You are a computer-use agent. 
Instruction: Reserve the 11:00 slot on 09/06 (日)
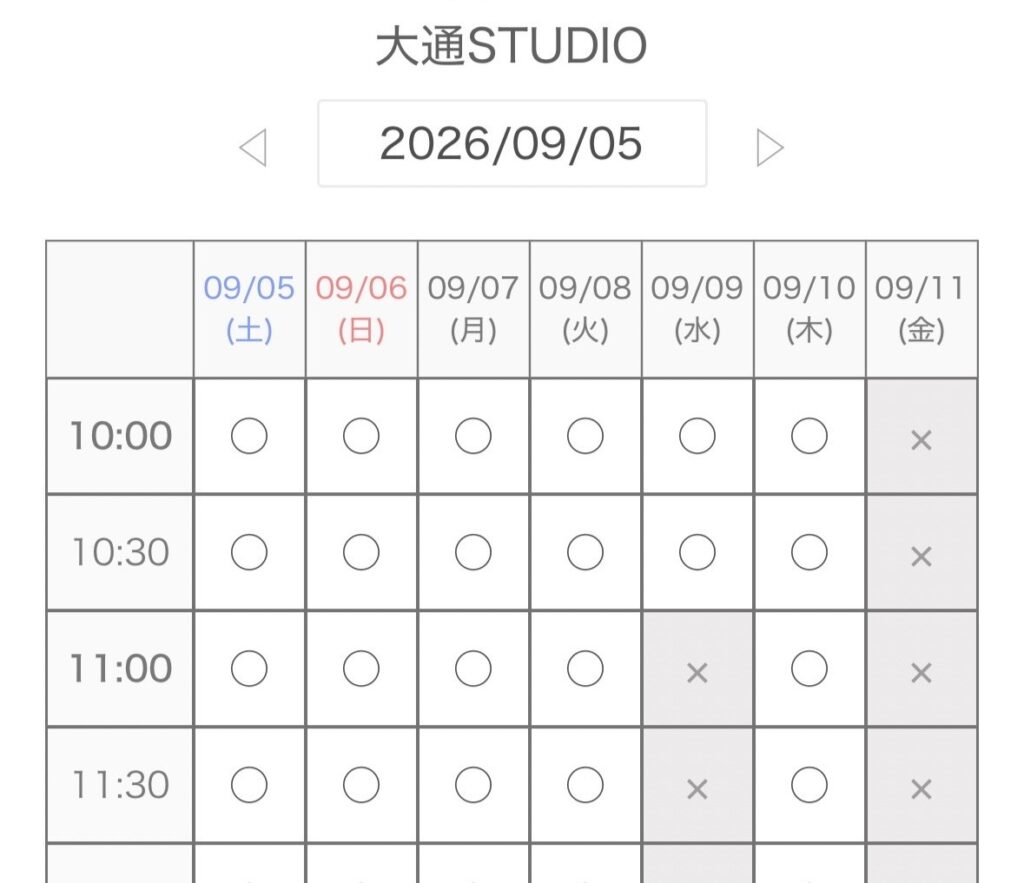[361, 669]
